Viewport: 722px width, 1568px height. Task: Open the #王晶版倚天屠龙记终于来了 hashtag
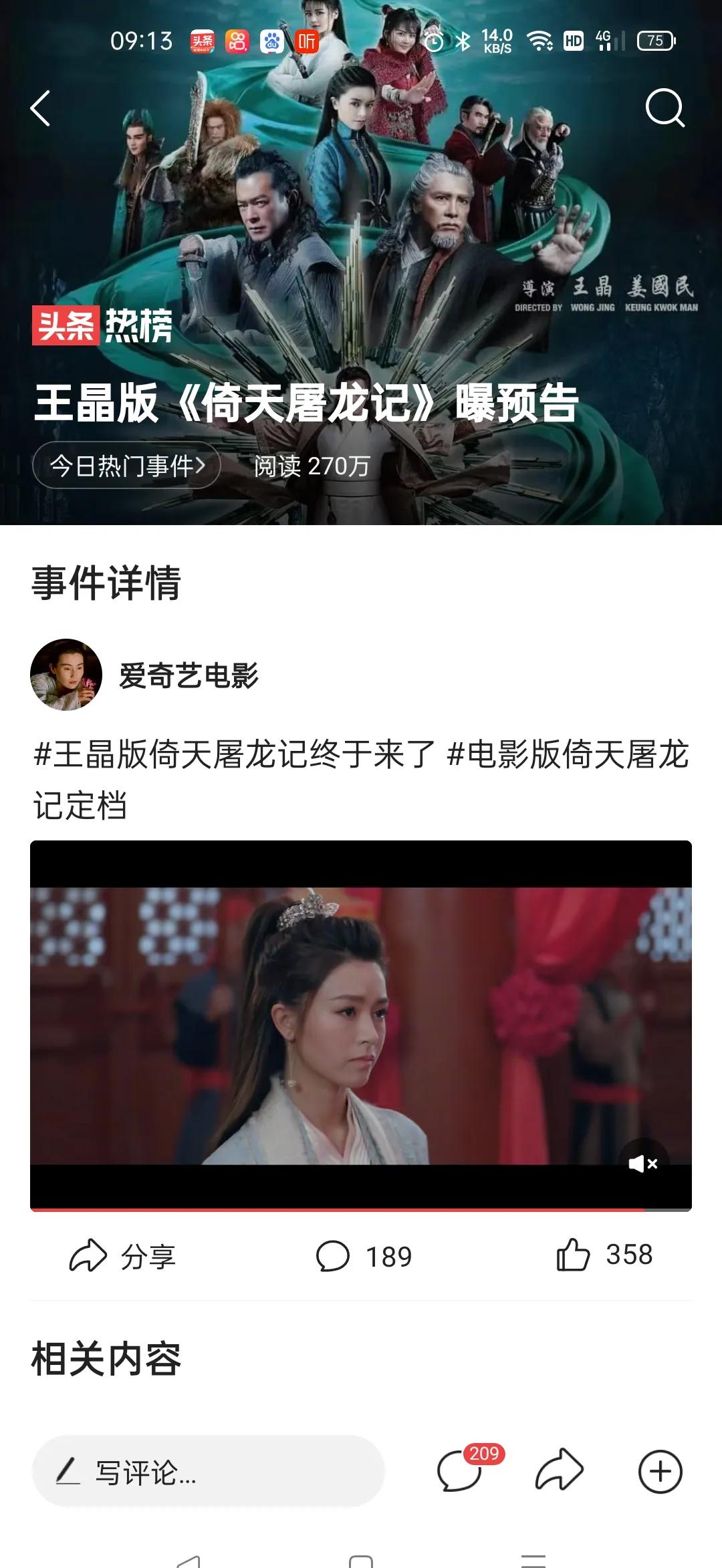click(234, 755)
